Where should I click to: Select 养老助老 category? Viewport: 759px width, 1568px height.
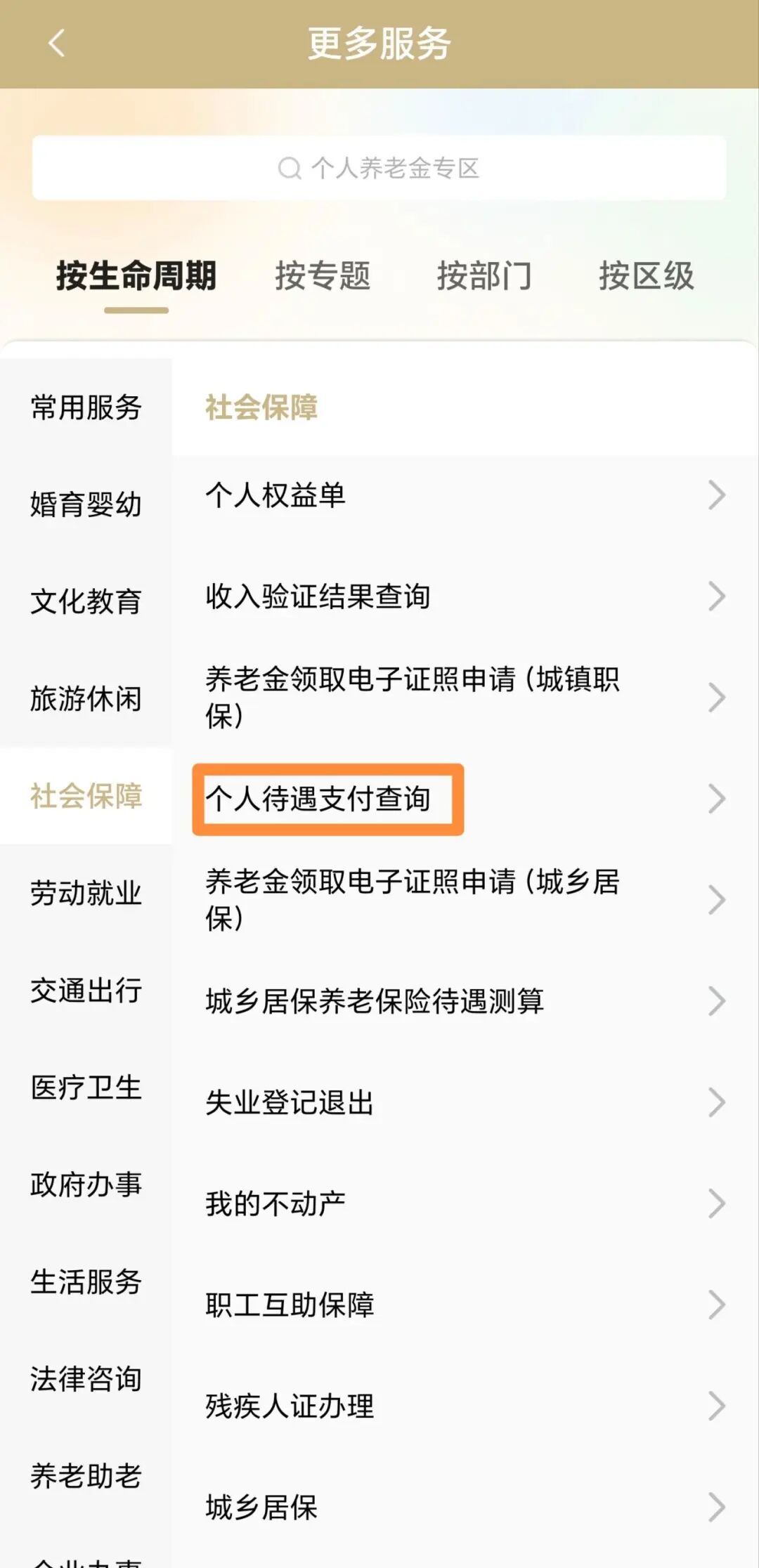[x=86, y=1475]
